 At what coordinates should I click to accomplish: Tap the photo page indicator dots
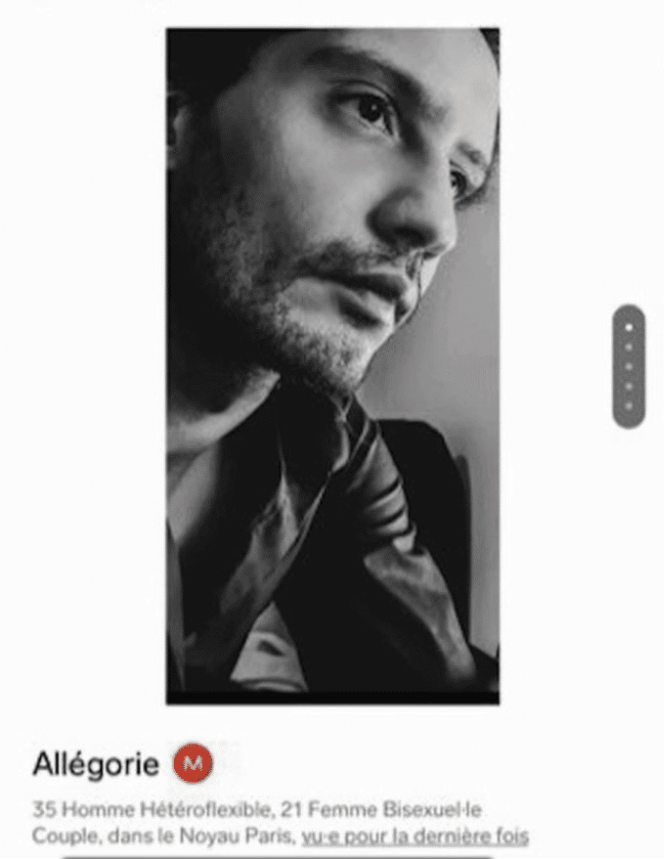(x=628, y=366)
